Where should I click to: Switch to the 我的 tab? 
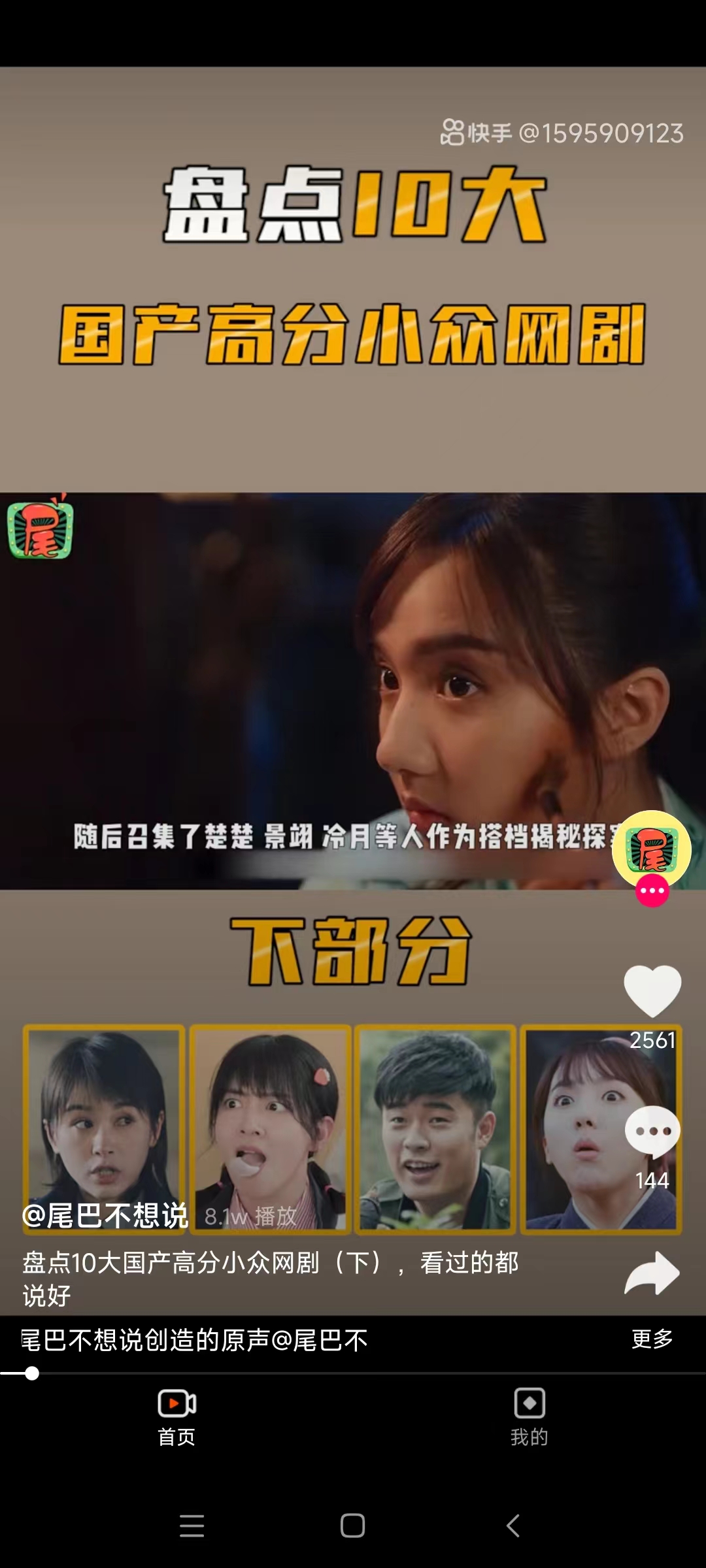(x=529, y=1416)
